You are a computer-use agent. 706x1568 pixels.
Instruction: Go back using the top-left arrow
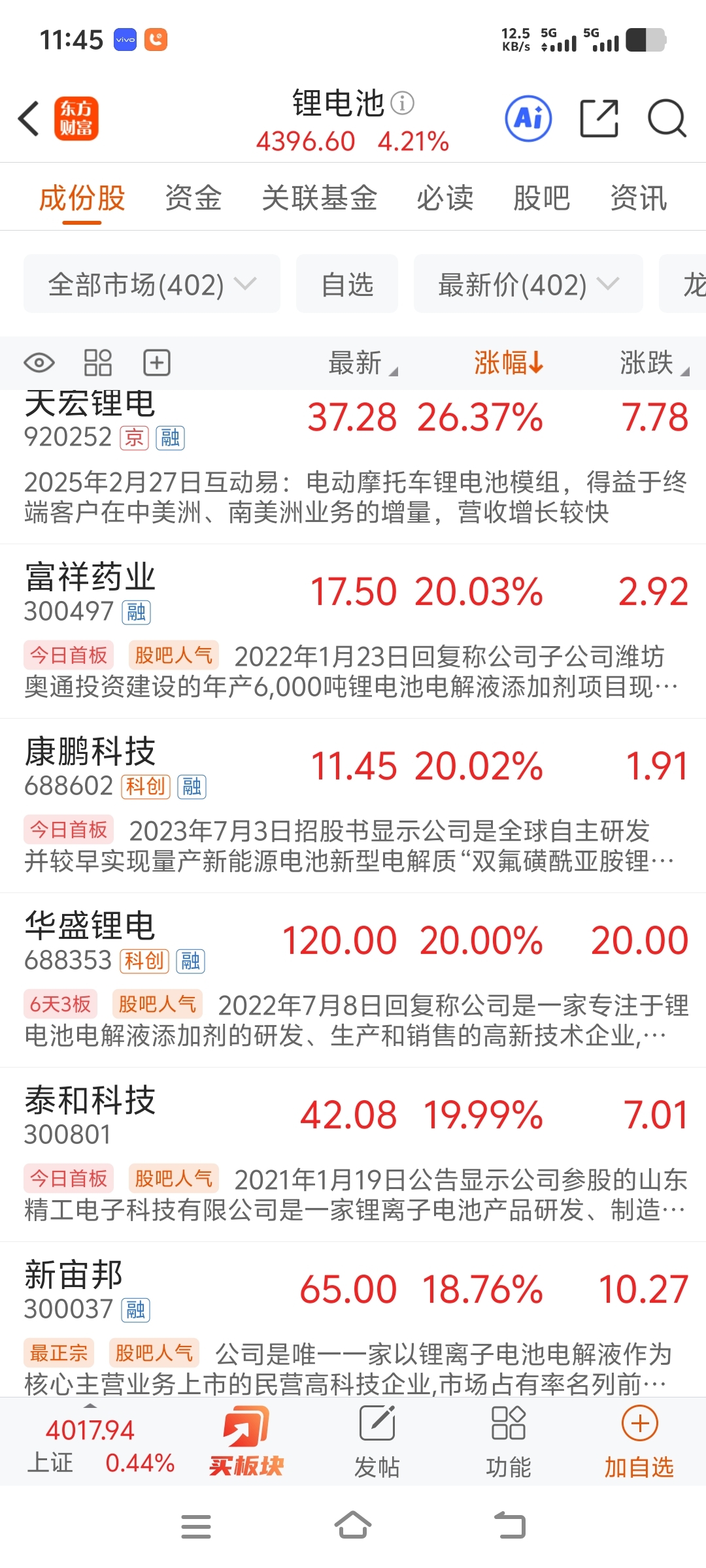click(29, 119)
